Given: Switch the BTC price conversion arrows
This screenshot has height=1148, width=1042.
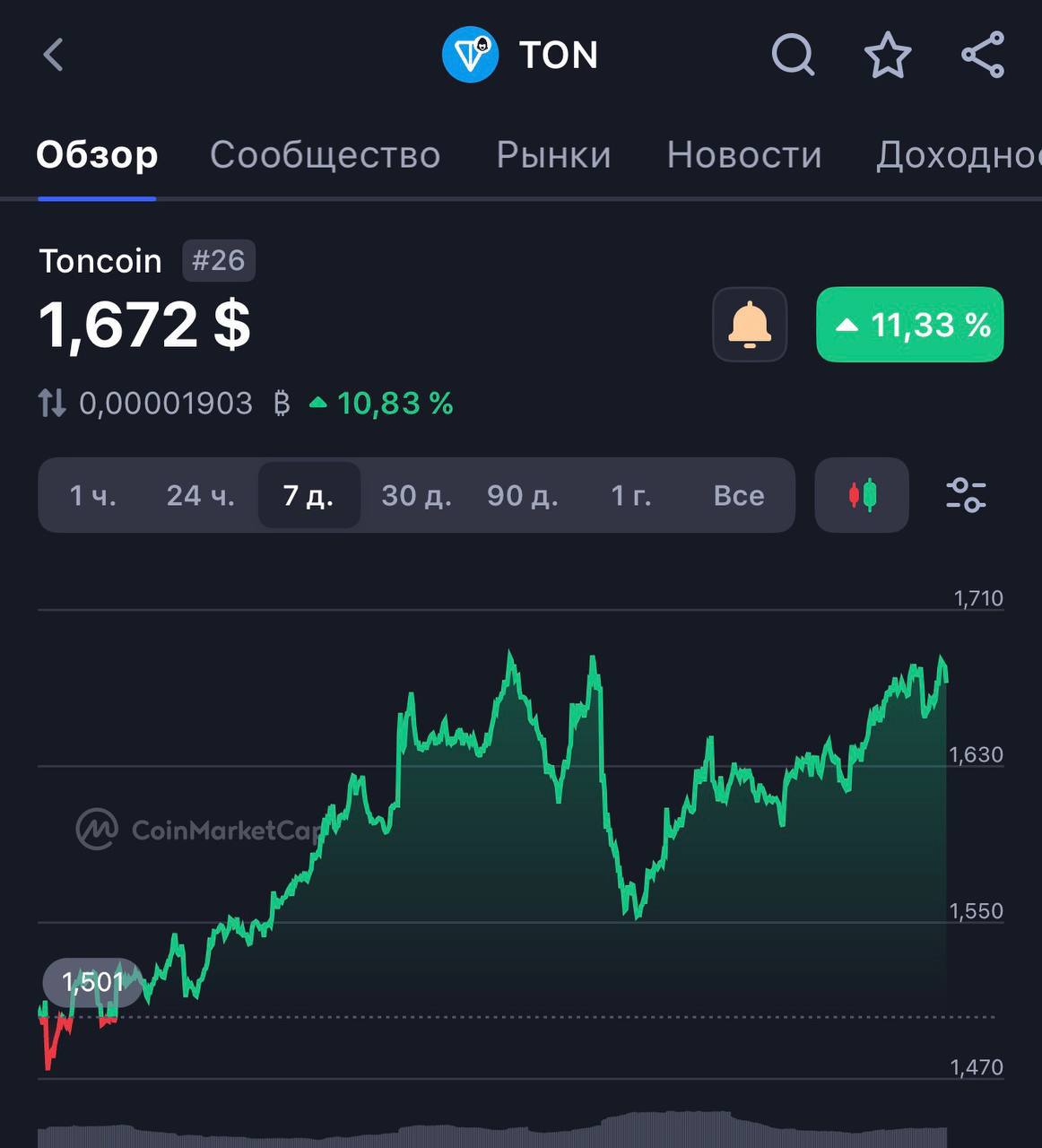Looking at the screenshot, I should tap(52, 404).
